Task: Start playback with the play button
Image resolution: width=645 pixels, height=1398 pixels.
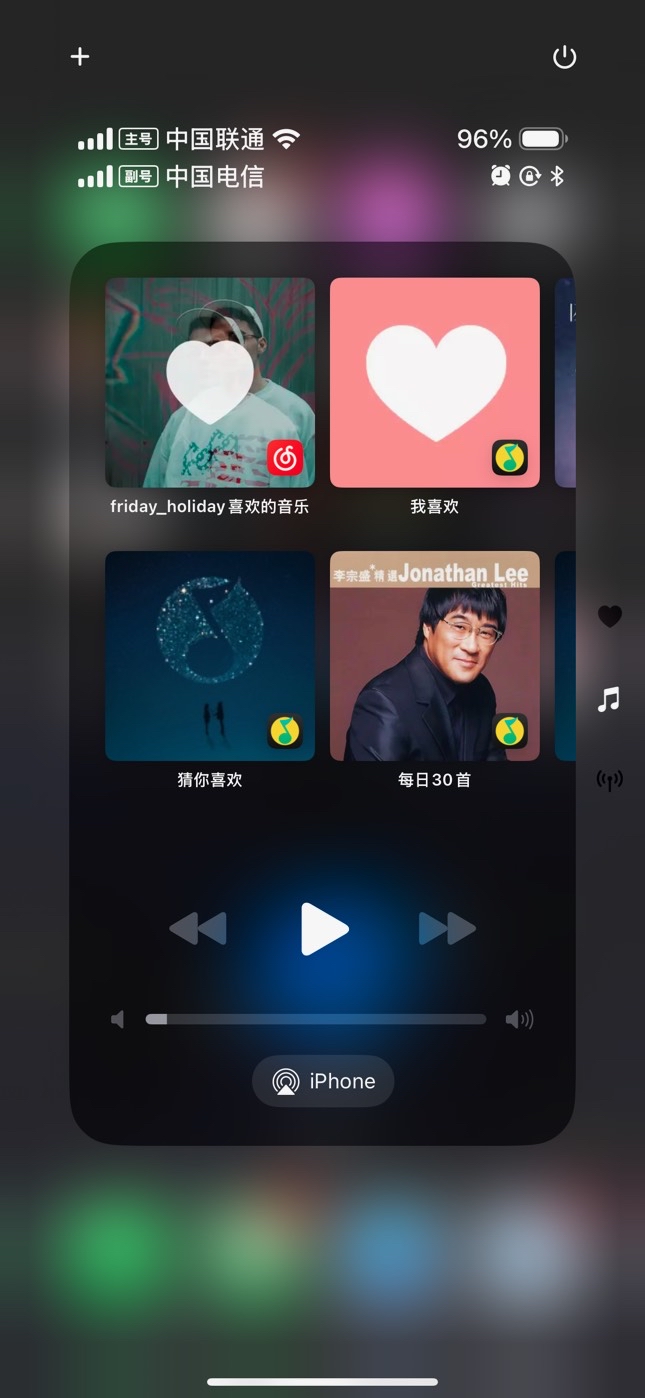Action: tap(323, 929)
